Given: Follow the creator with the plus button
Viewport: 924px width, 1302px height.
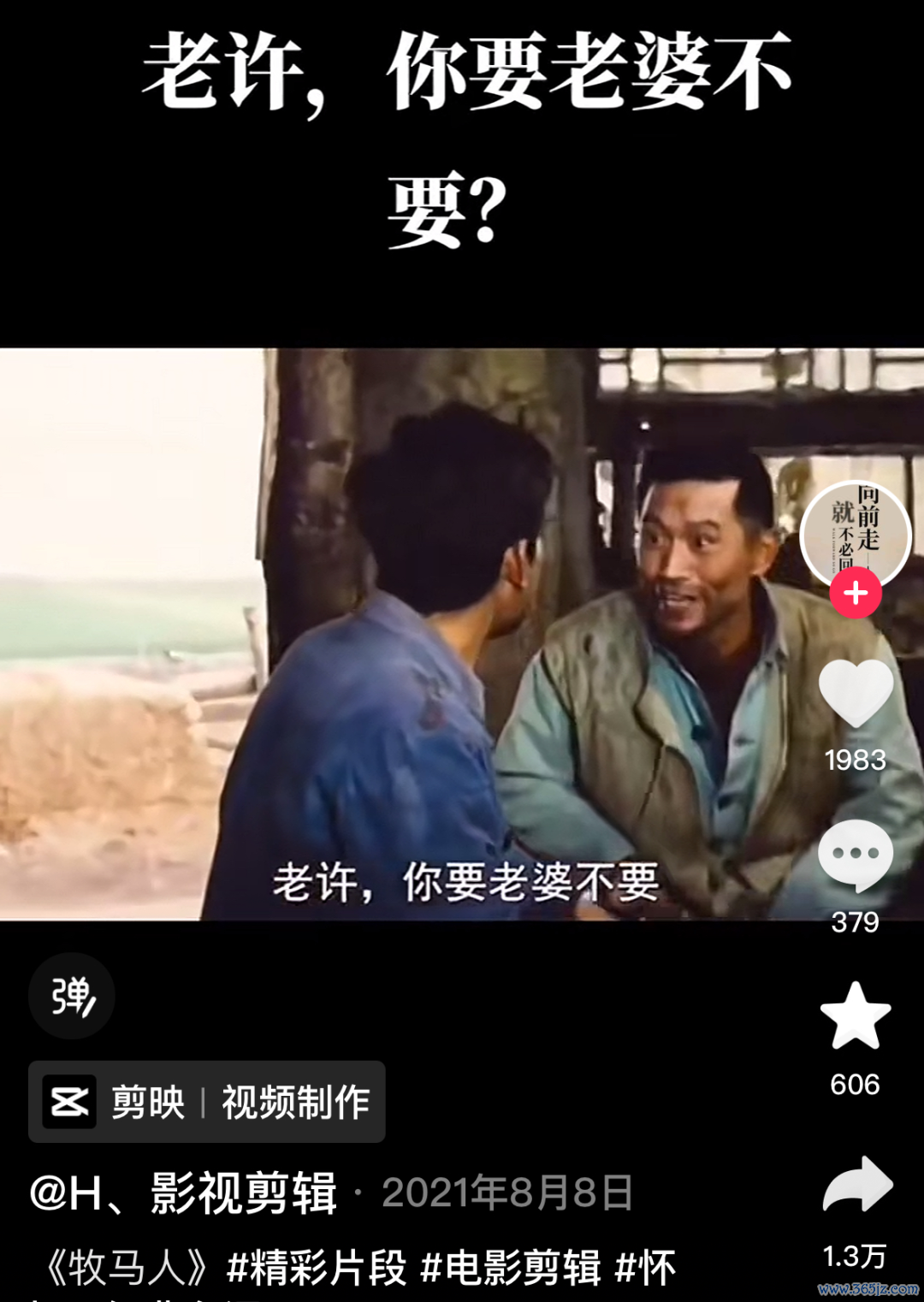Looking at the screenshot, I should 856,594.
